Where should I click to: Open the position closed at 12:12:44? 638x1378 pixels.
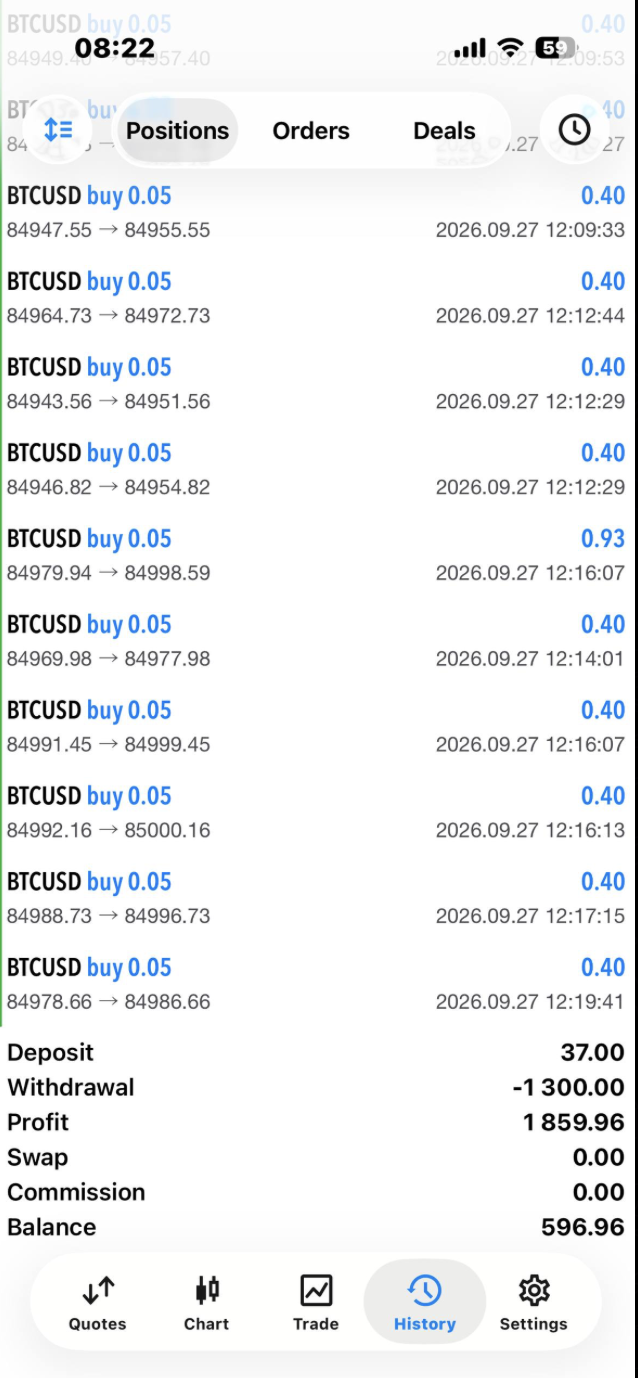tap(316, 298)
